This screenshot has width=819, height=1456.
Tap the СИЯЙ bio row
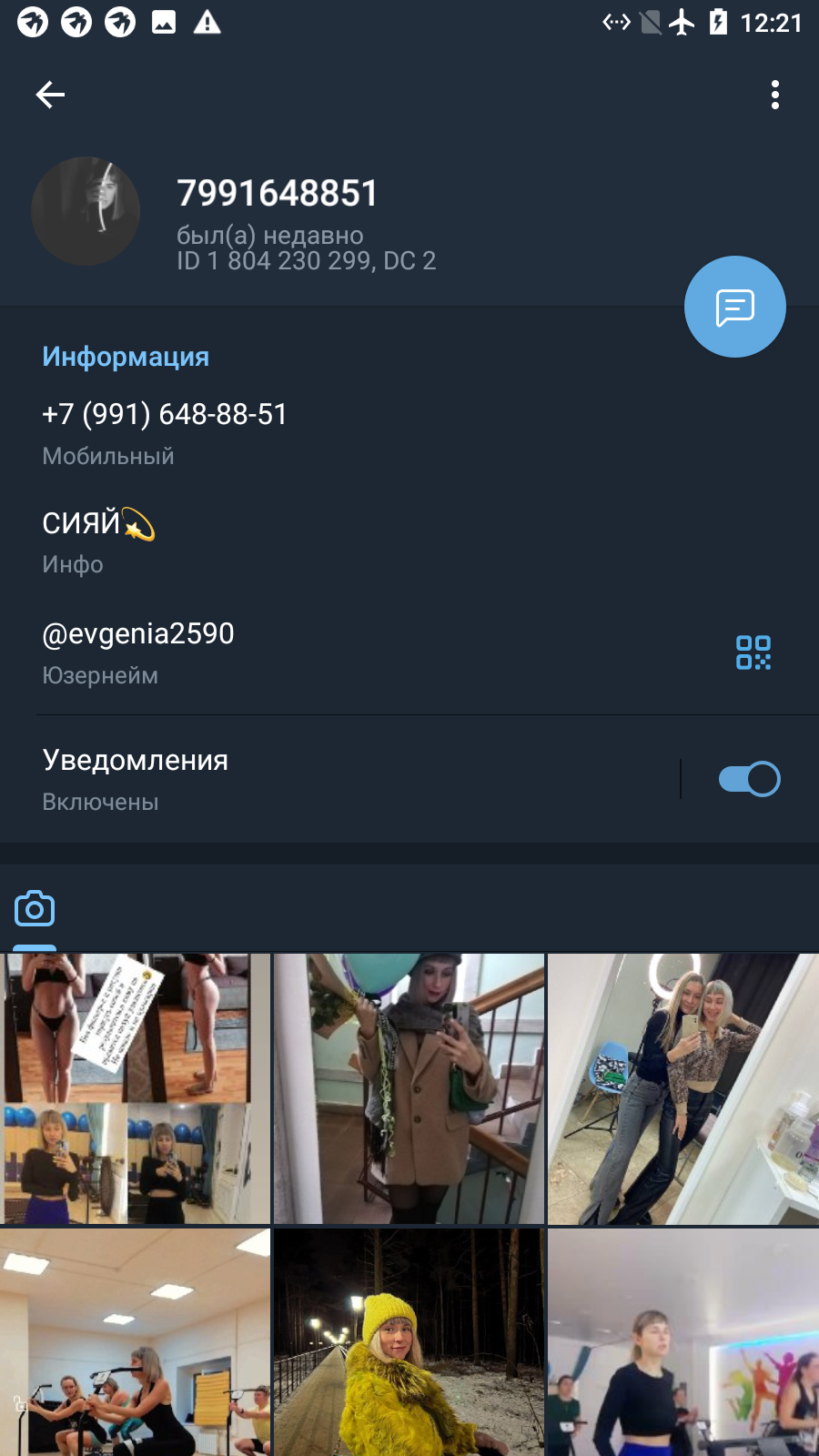point(409,542)
